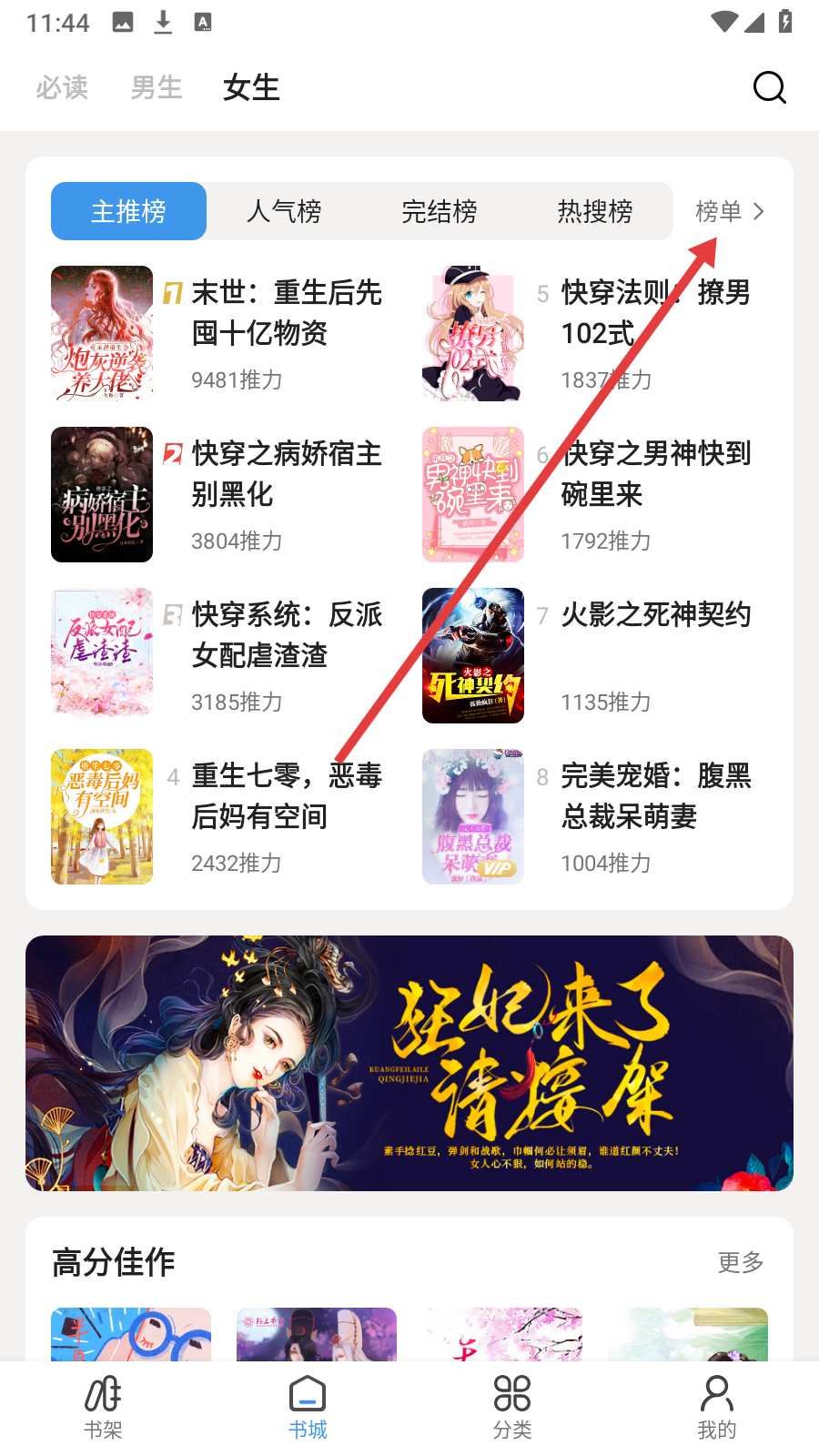Select the 人气榜 ranking tab

[284, 211]
